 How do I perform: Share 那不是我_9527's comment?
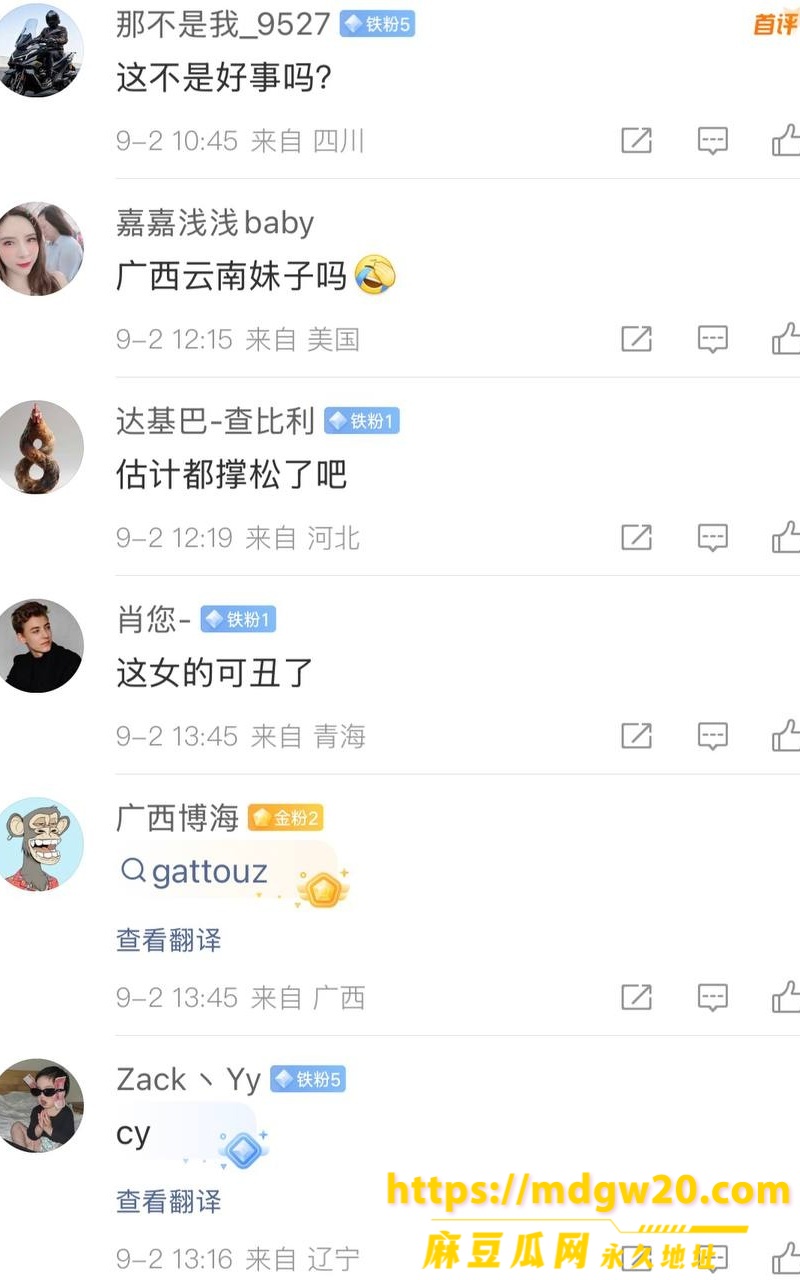637,141
